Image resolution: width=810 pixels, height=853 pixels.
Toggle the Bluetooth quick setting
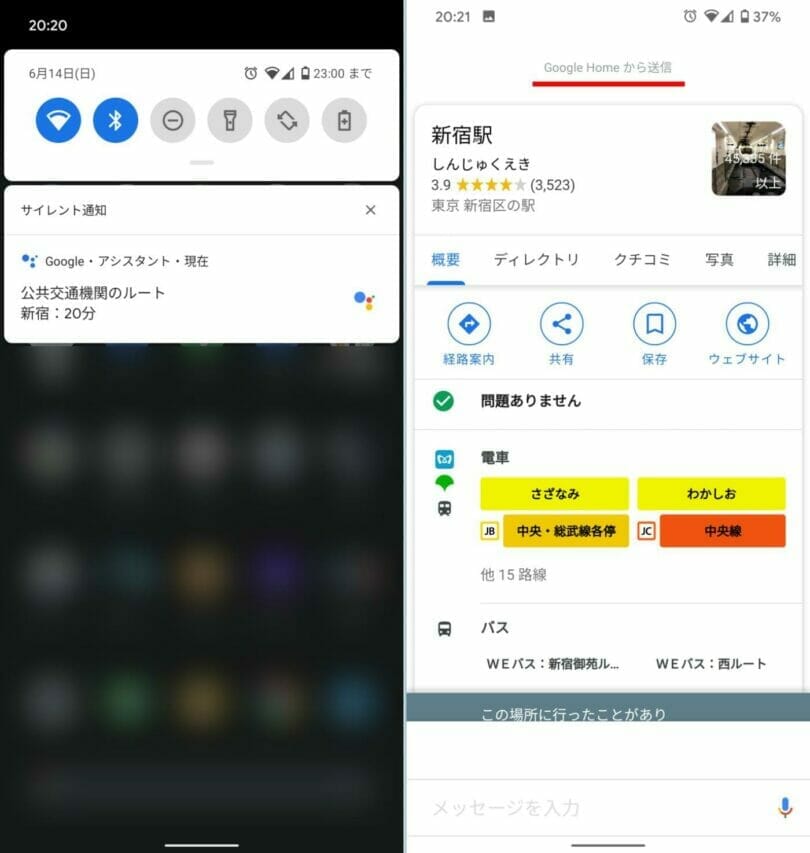pos(115,121)
